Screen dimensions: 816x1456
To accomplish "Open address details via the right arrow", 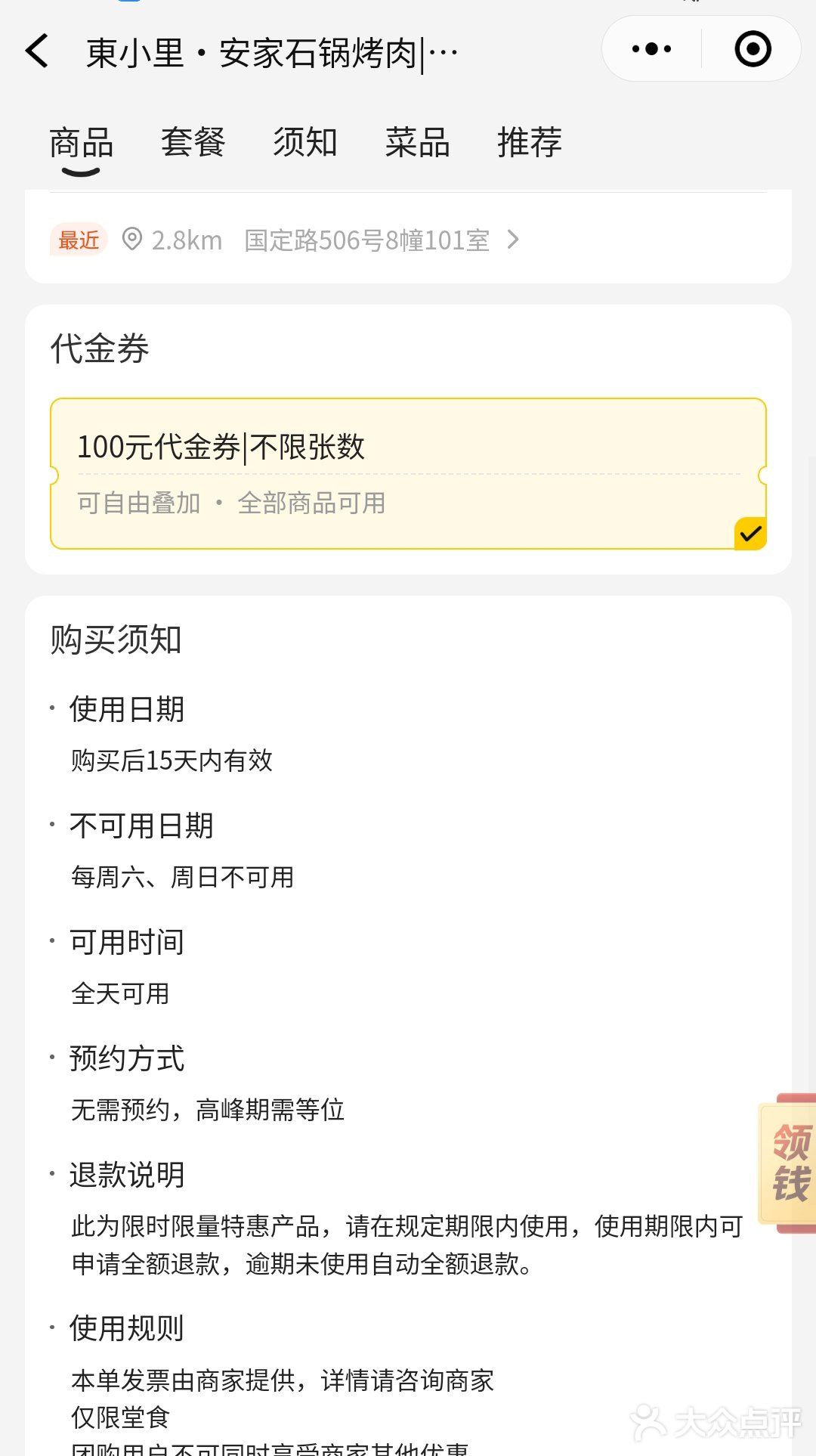I will 516,240.
